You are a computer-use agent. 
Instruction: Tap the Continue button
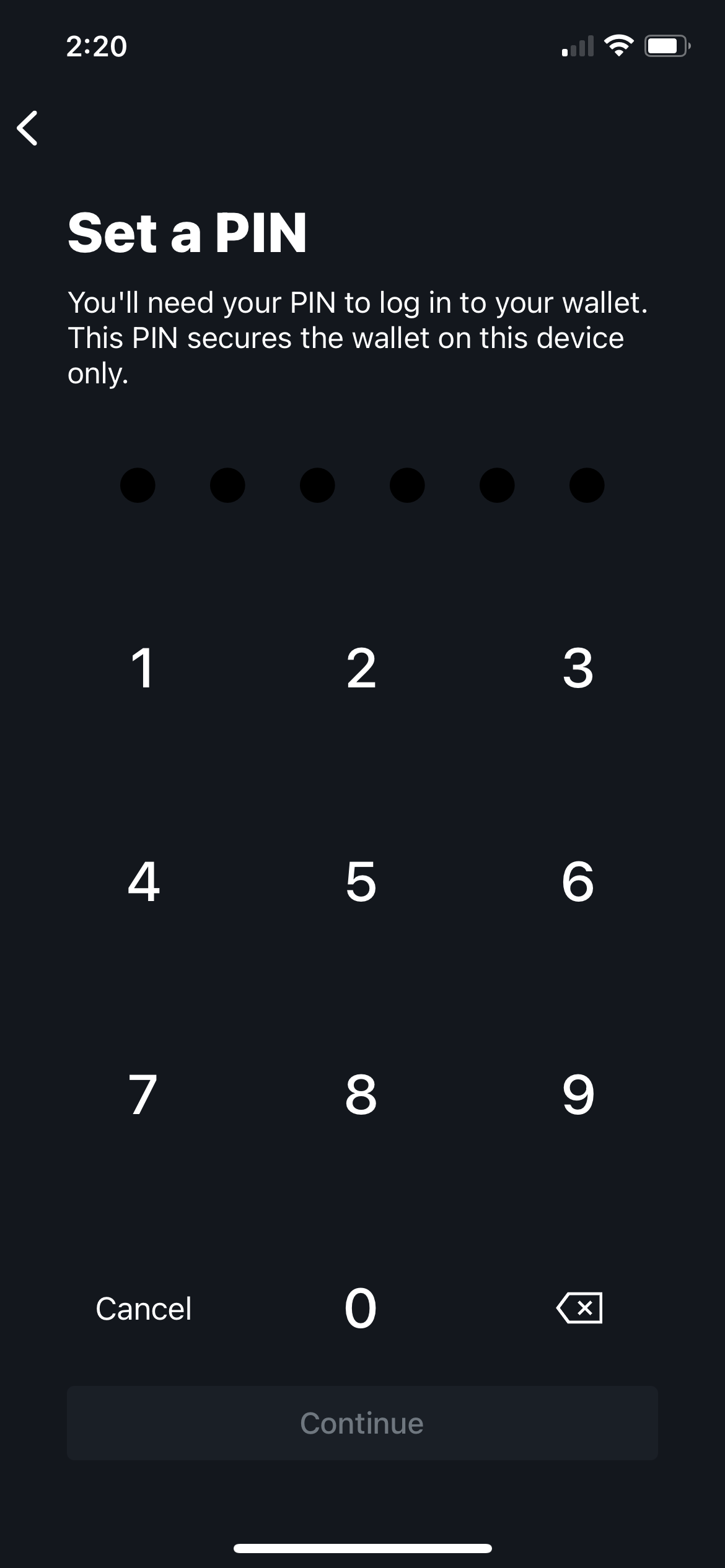coord(362,1423)
